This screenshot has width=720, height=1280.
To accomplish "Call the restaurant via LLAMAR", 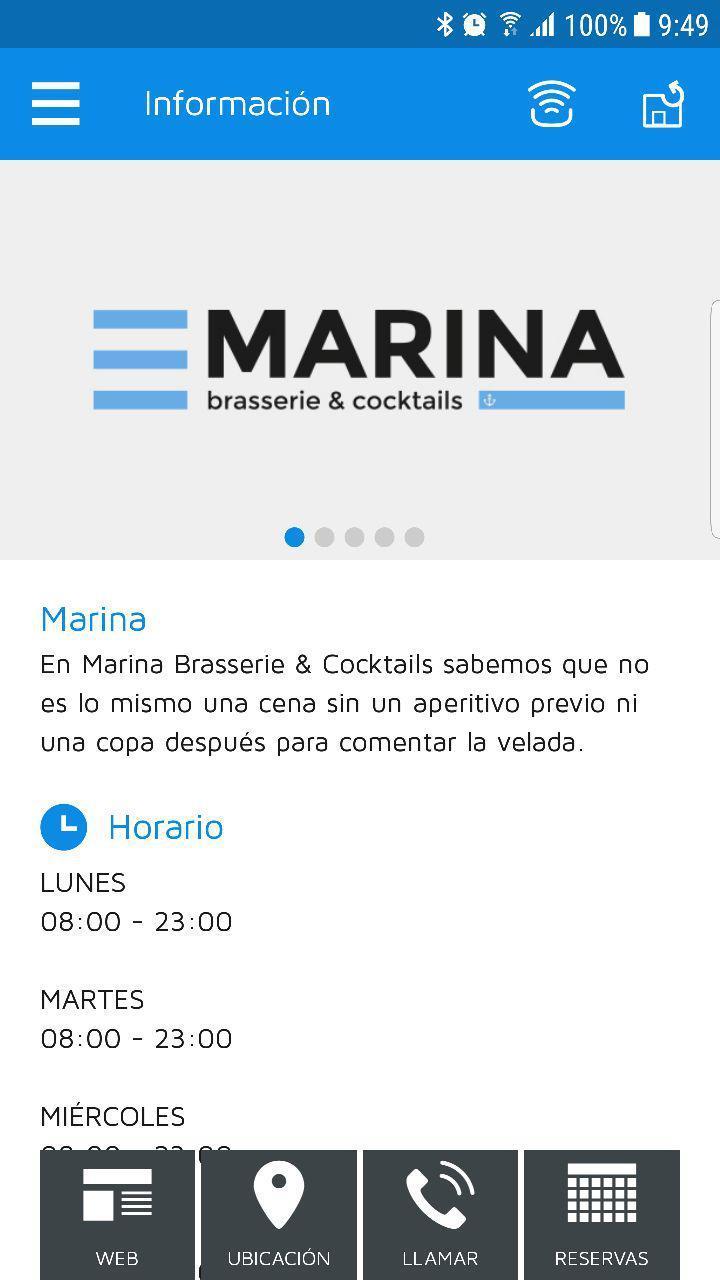I will click(x=440, y=1214).
